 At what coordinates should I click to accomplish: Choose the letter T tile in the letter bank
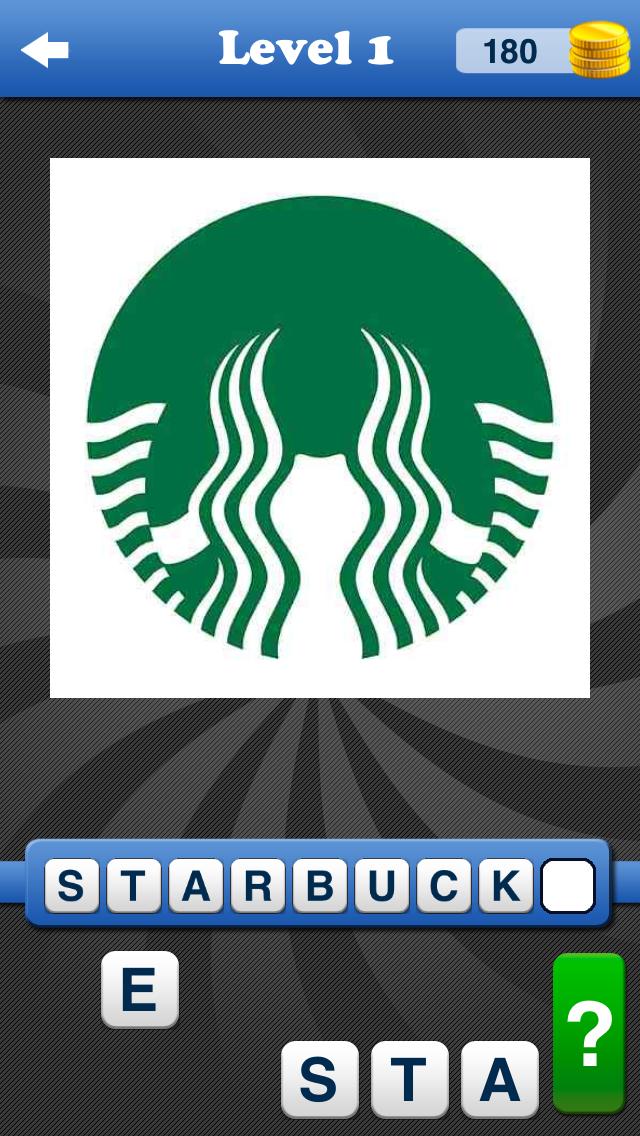pos(409,1079)
